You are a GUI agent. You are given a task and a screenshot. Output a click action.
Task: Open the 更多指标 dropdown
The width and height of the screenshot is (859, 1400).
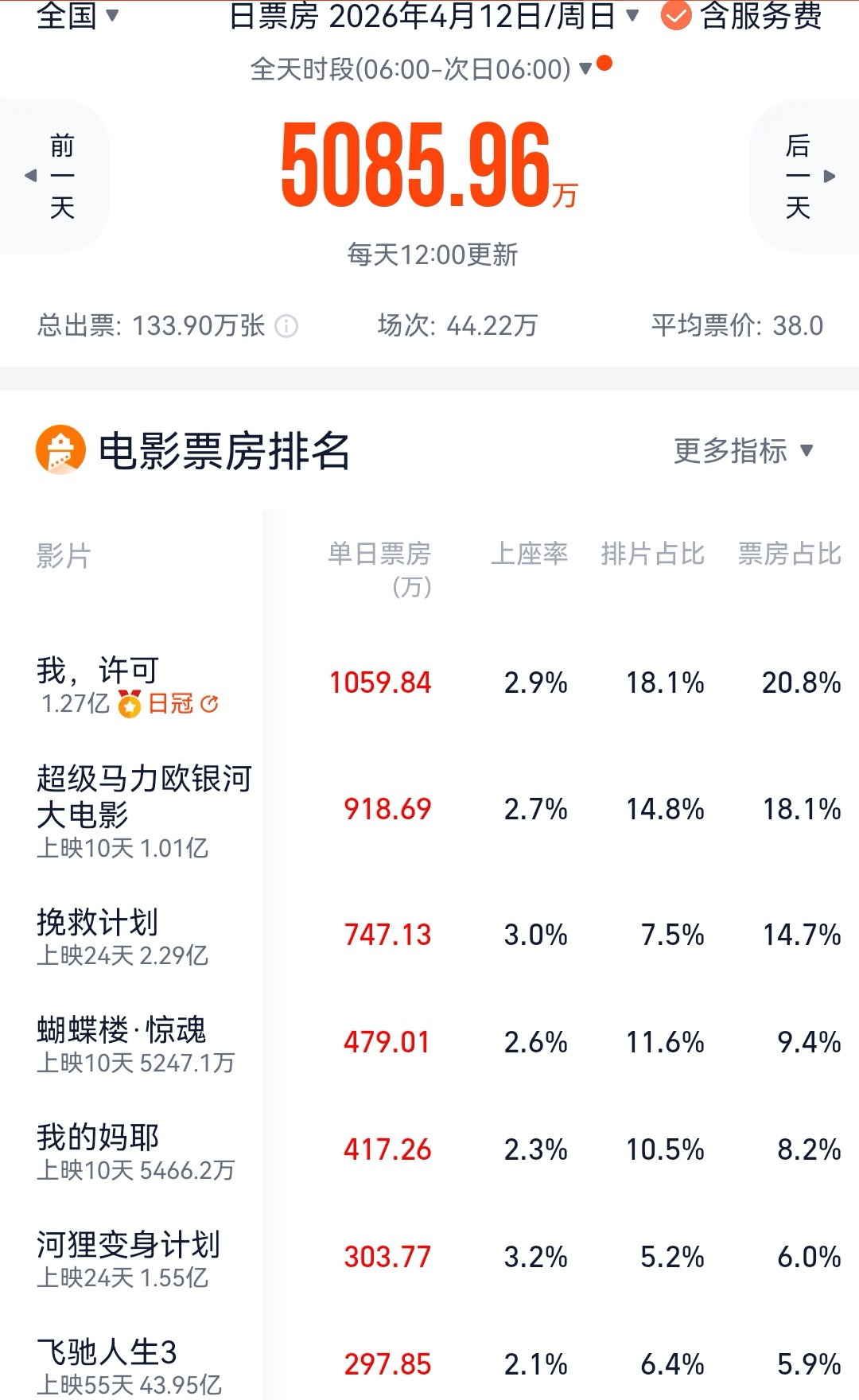pyautogui.click(x=743, y=451)
